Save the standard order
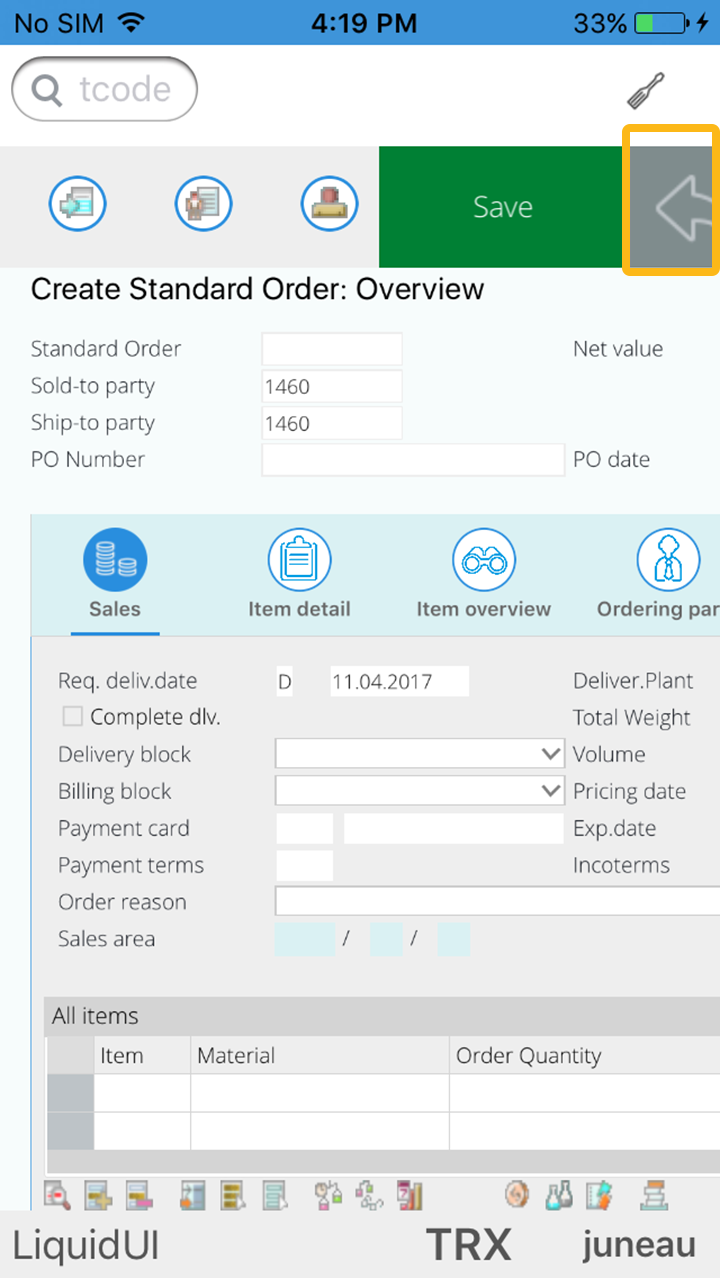Image resolution: width=720 pixels, height=1278 pixels. click(x=502, y=207)
